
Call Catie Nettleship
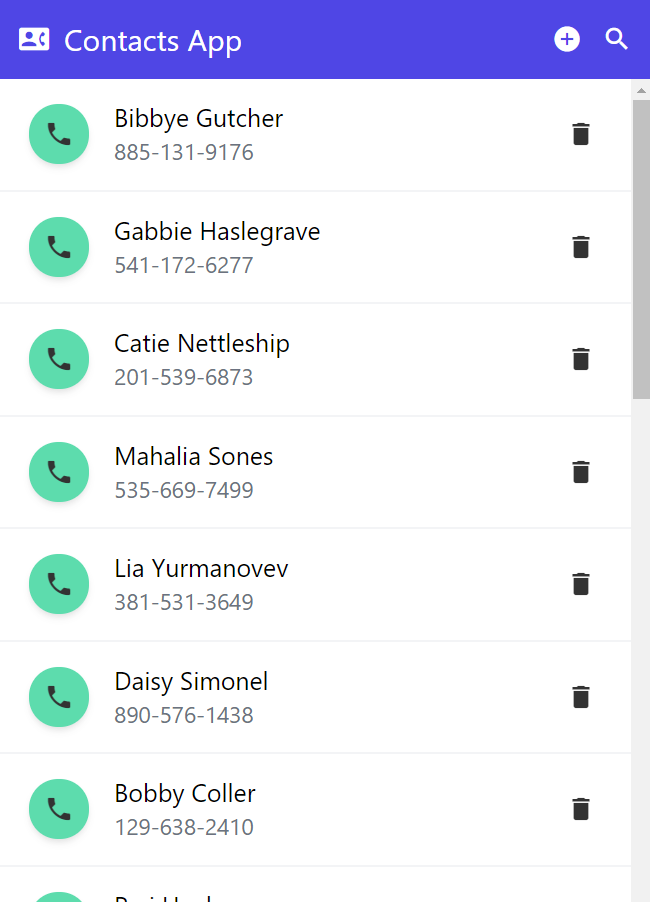tap(59, 359)
